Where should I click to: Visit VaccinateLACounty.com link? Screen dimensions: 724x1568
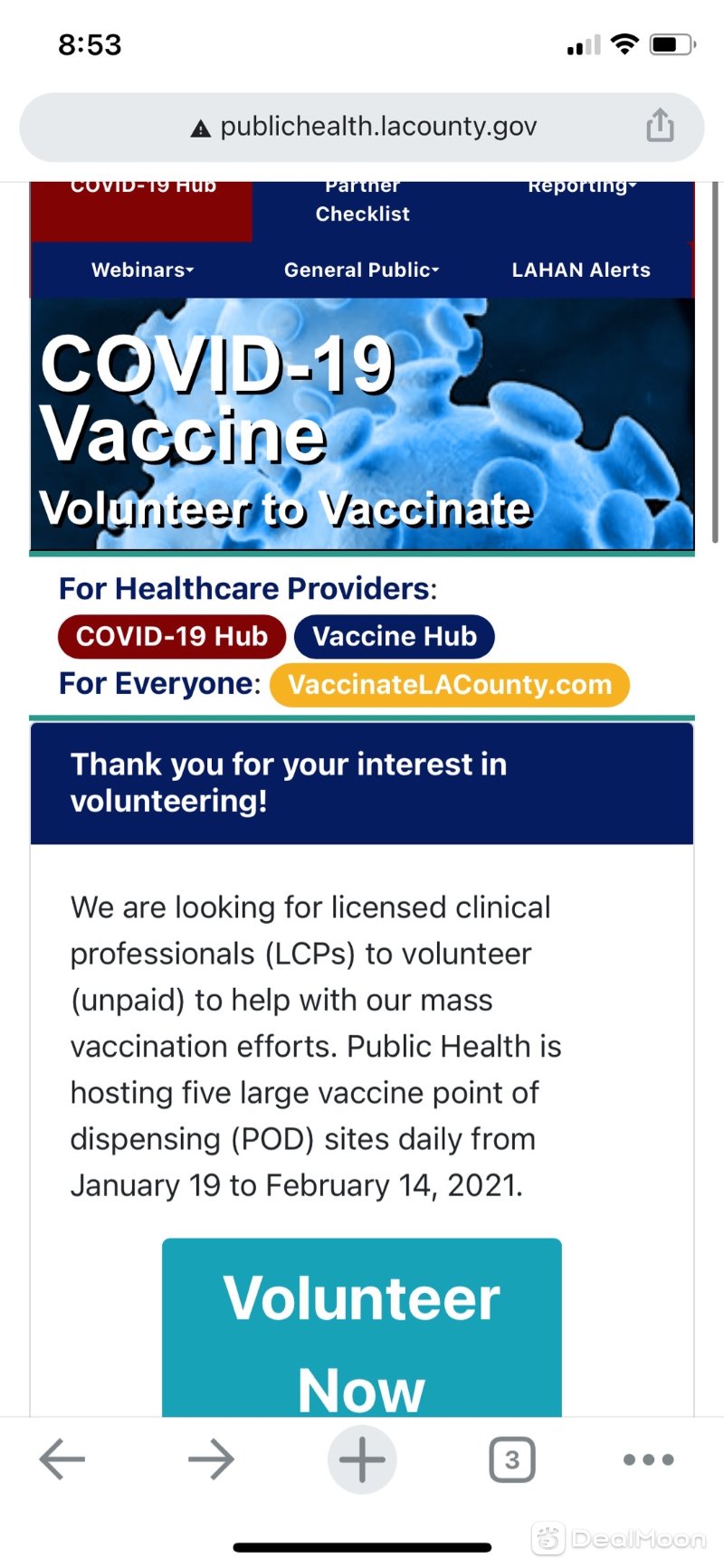tap(450, 684)
